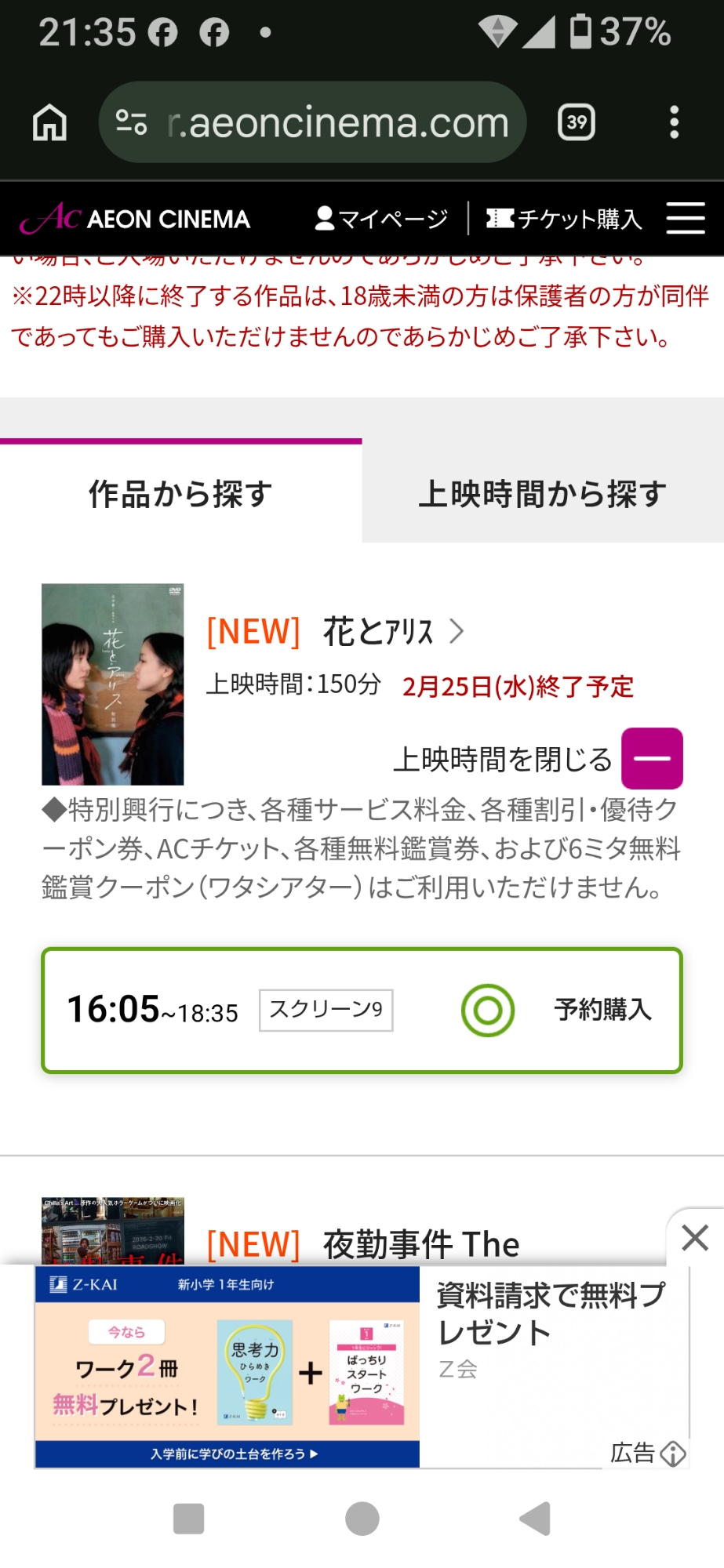Tap the 広告 info icon
Image resolution: width=724 pixels, height=1568 pixels.
pyautogui.click(x=673, y=1454)
